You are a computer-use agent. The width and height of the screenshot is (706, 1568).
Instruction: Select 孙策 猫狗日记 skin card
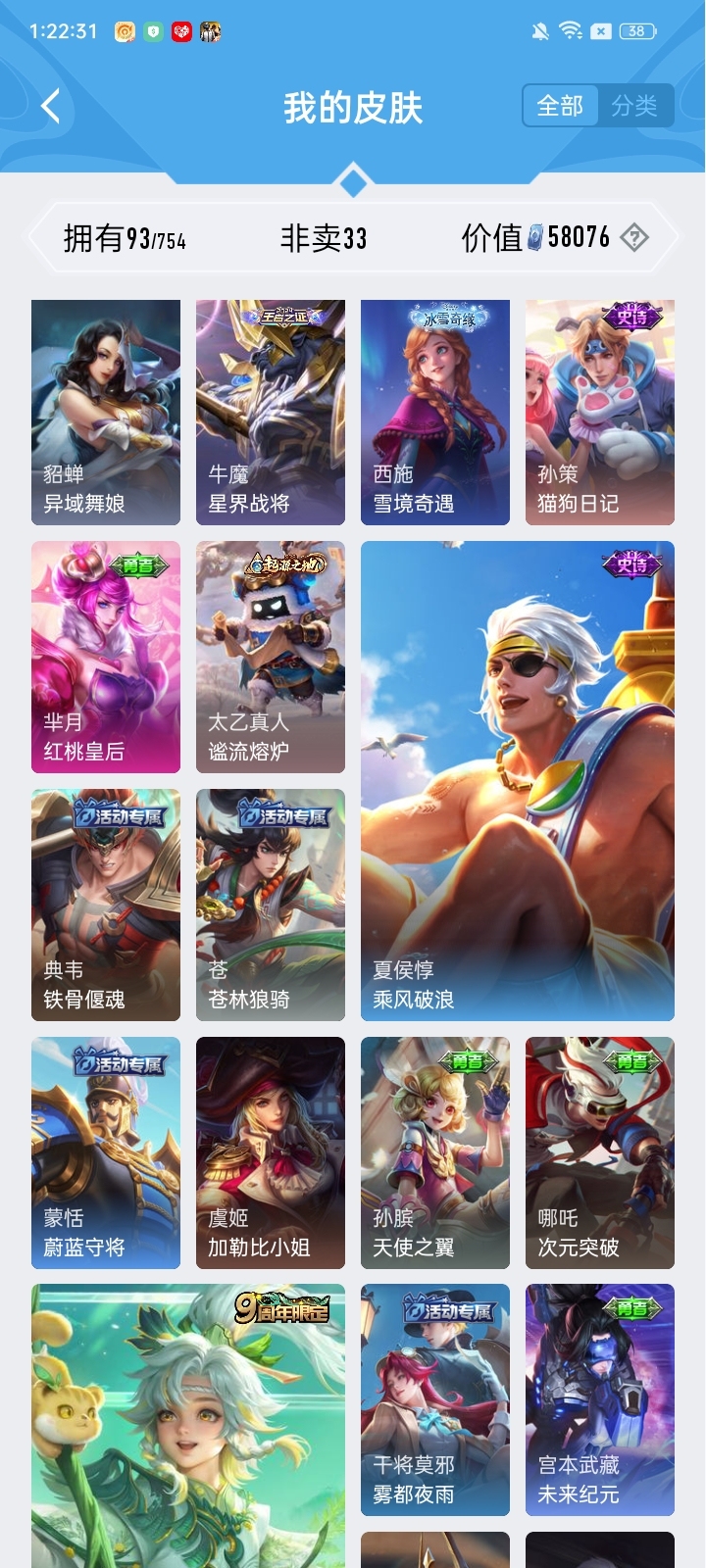click(x=600, y=412)
